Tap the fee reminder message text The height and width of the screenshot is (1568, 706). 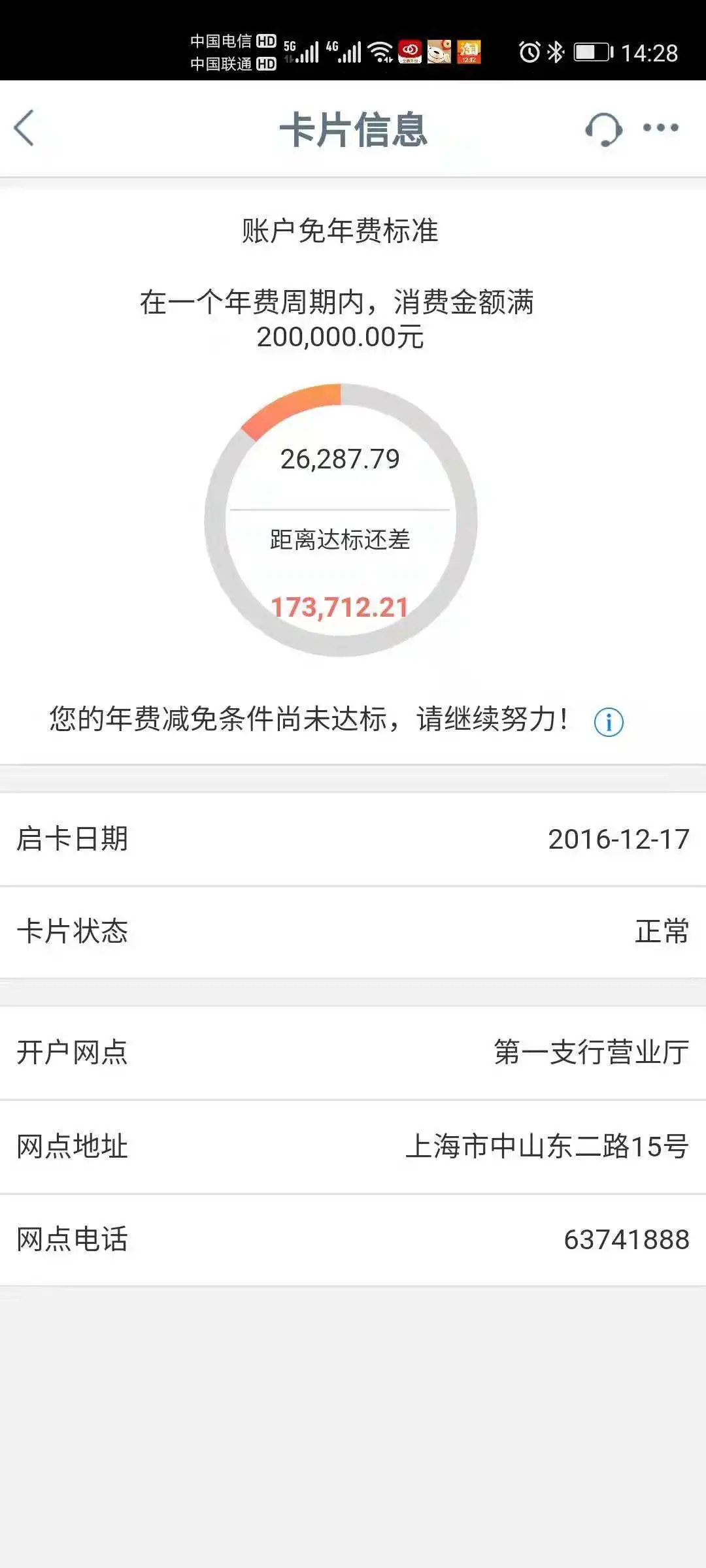(307, 720)
